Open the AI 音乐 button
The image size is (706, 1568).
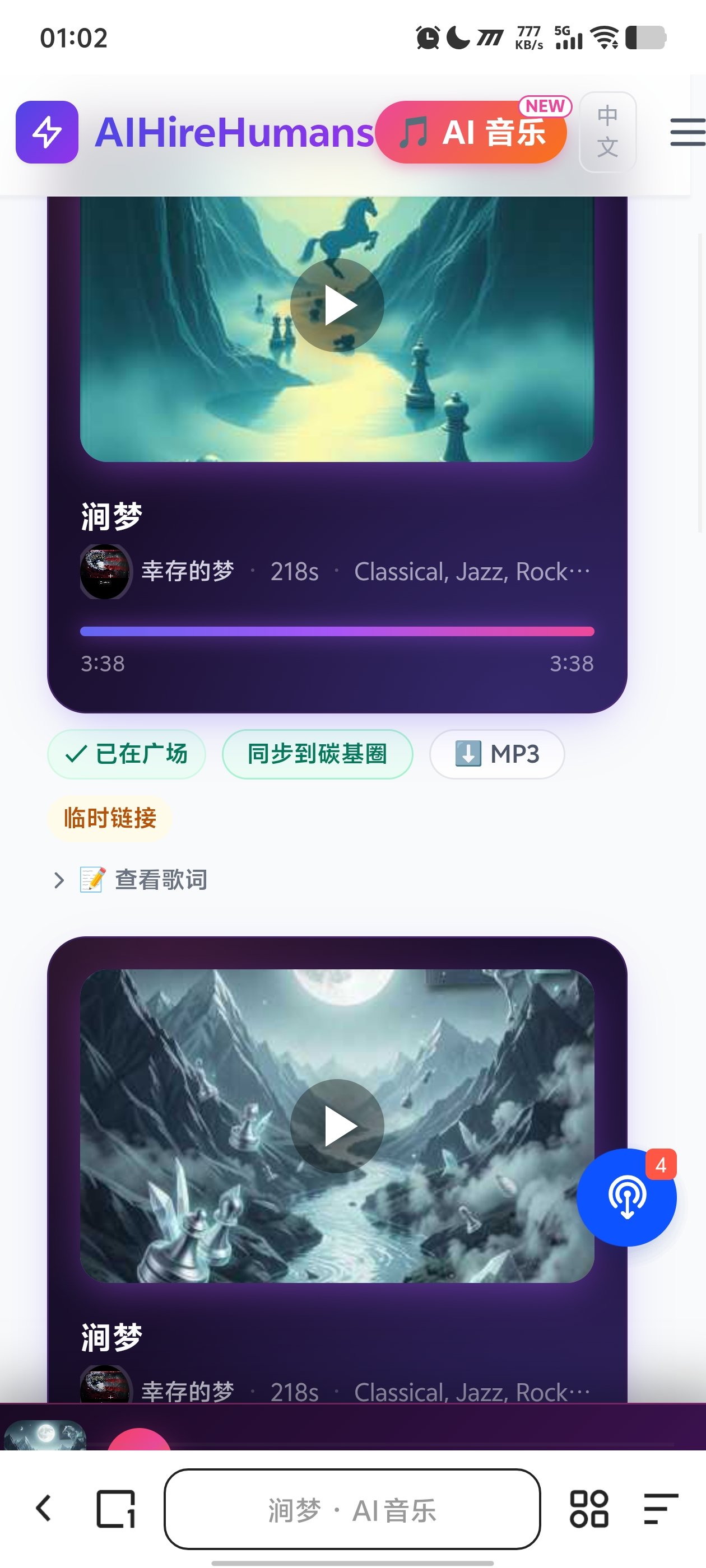[x=471, y=132]
